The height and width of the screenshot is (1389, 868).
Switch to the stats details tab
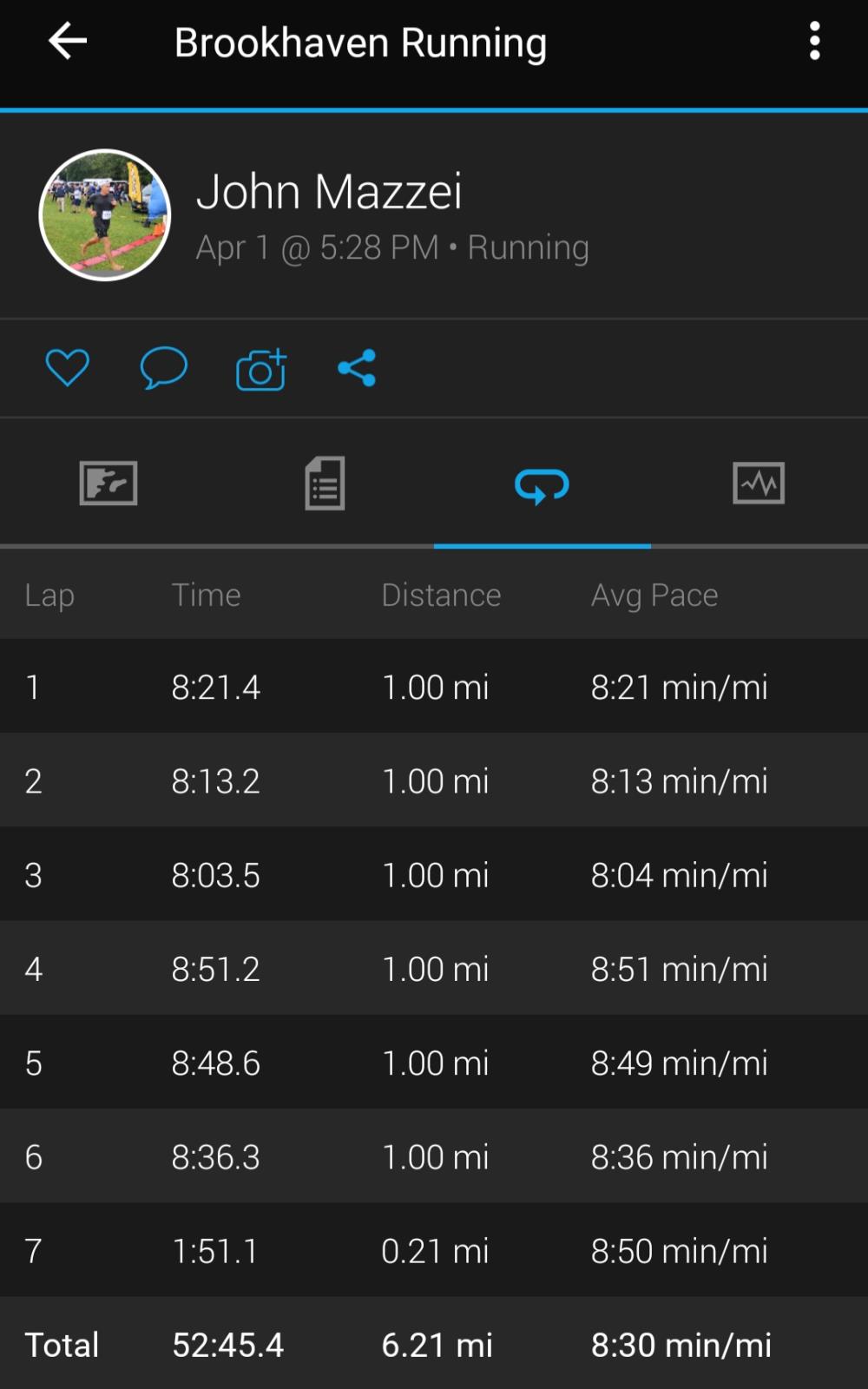325,484
